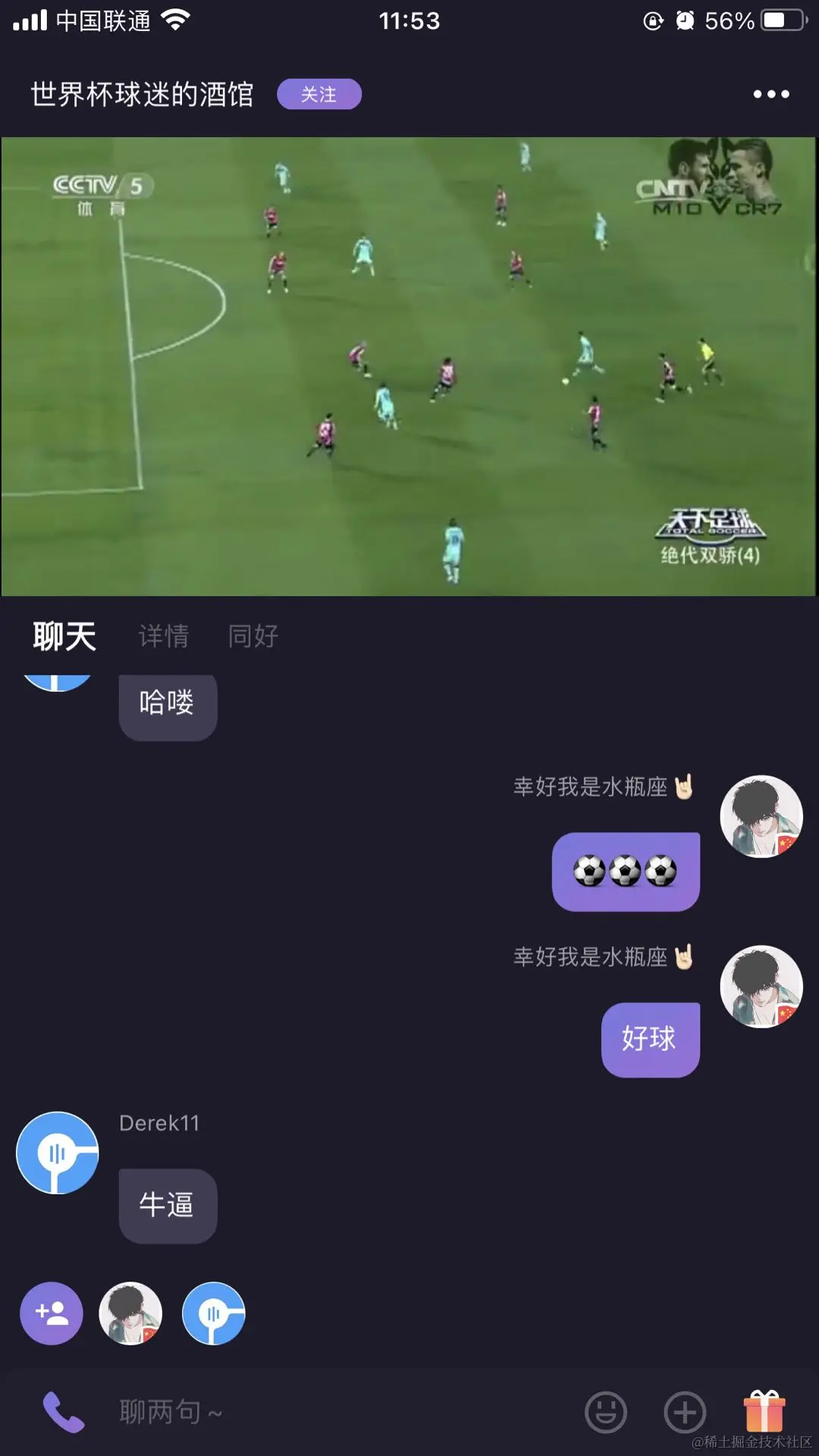The width and height of the screenshot is (819, 1456).
Task: Open the emoji picker
Action: click(605, 1412)
